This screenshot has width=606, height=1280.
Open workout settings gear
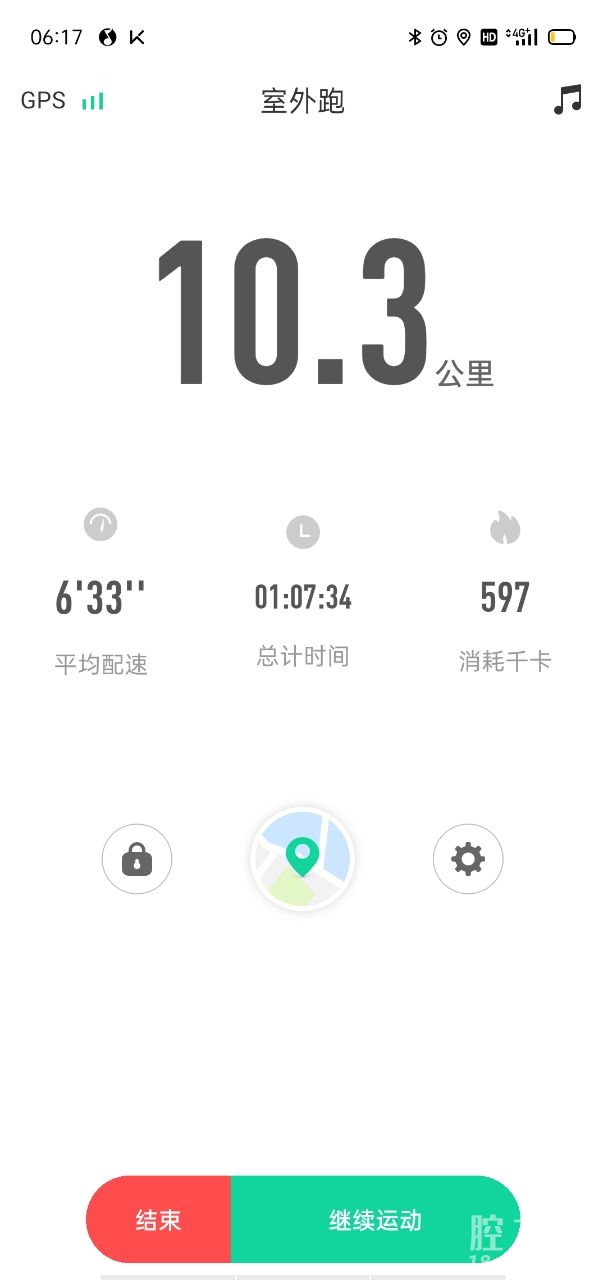468,859
